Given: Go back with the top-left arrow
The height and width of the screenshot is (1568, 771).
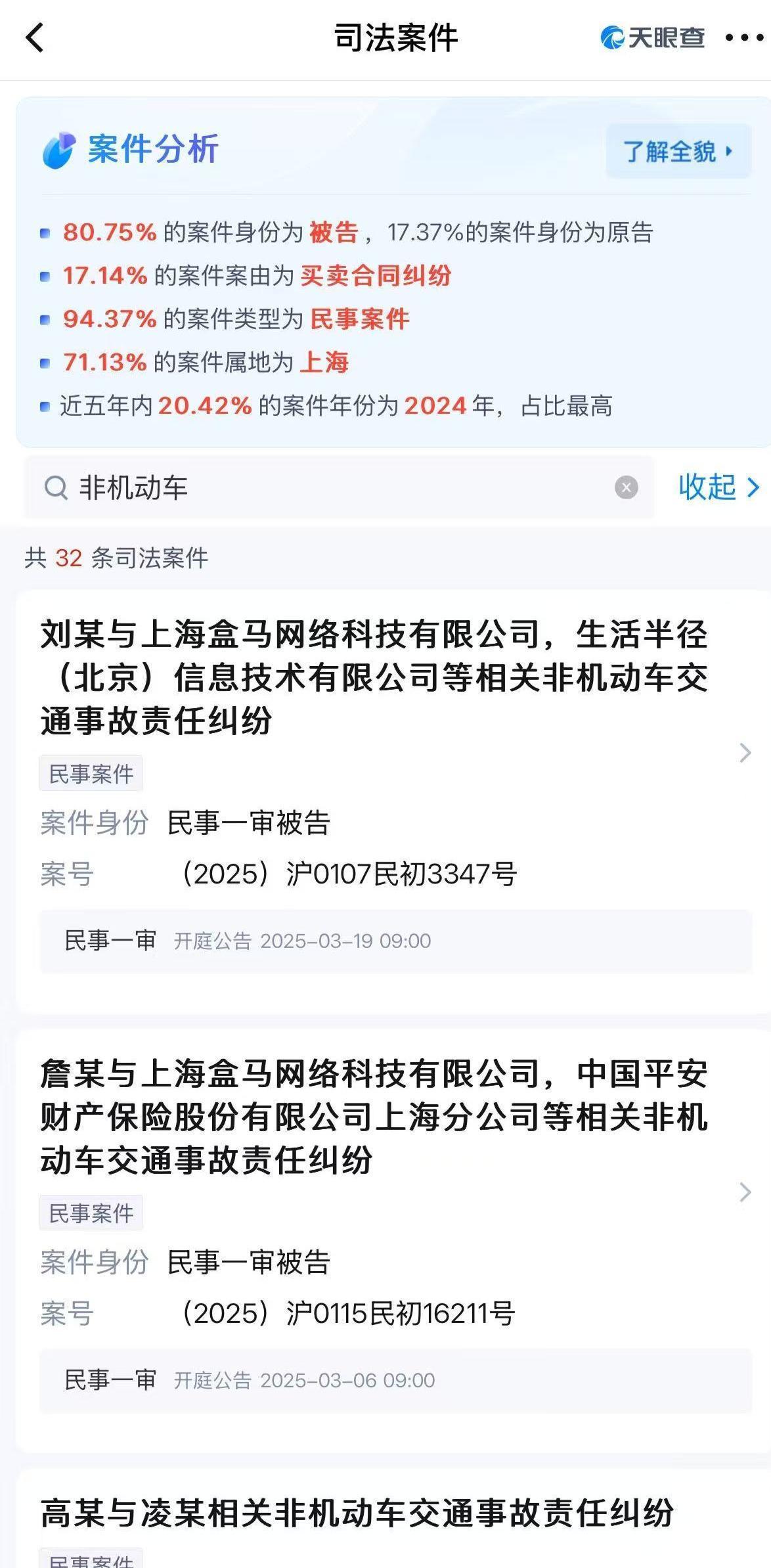Looking at the screenshot, I should 35,37.
